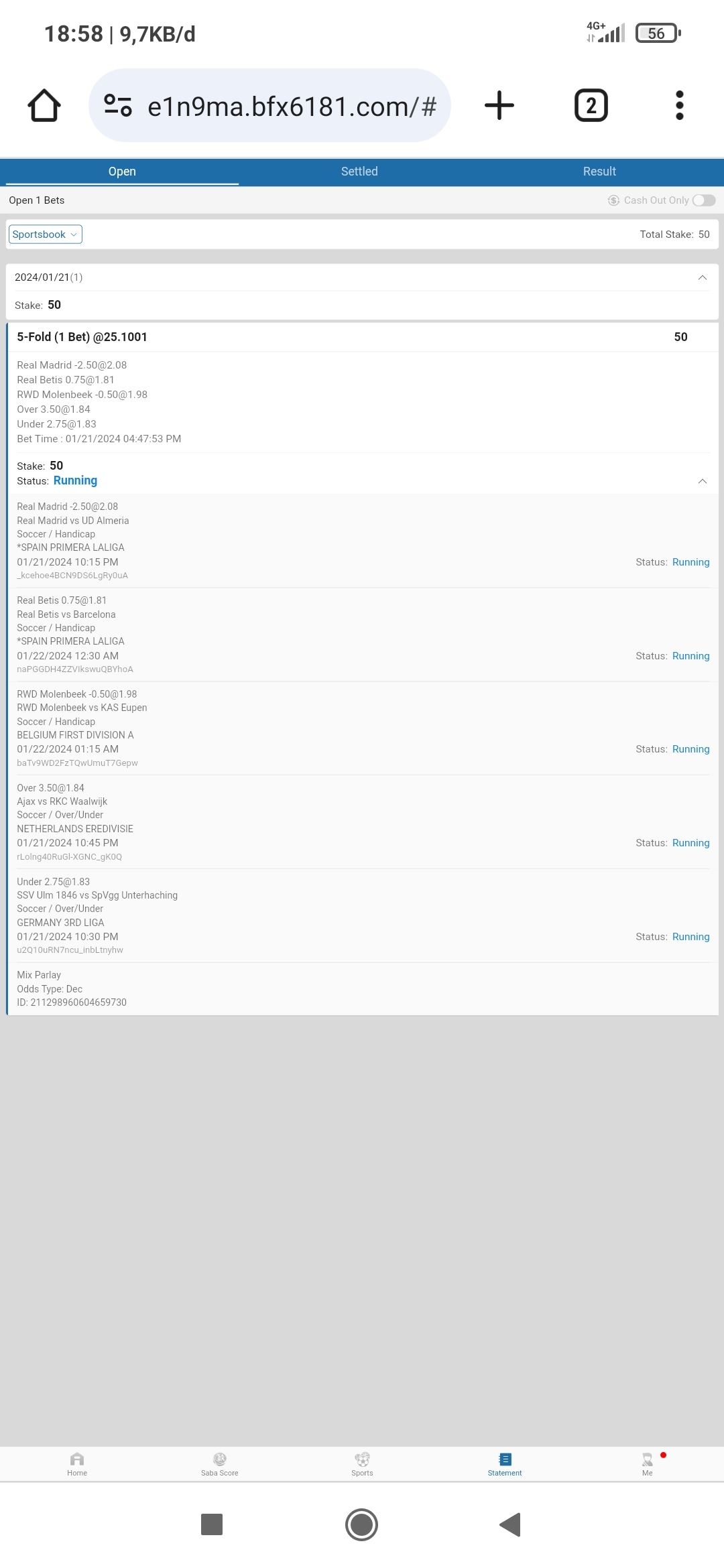This screenshot has height=1568, width=724.
Task: Open the Me profile tab
Action: (647, 1464)
